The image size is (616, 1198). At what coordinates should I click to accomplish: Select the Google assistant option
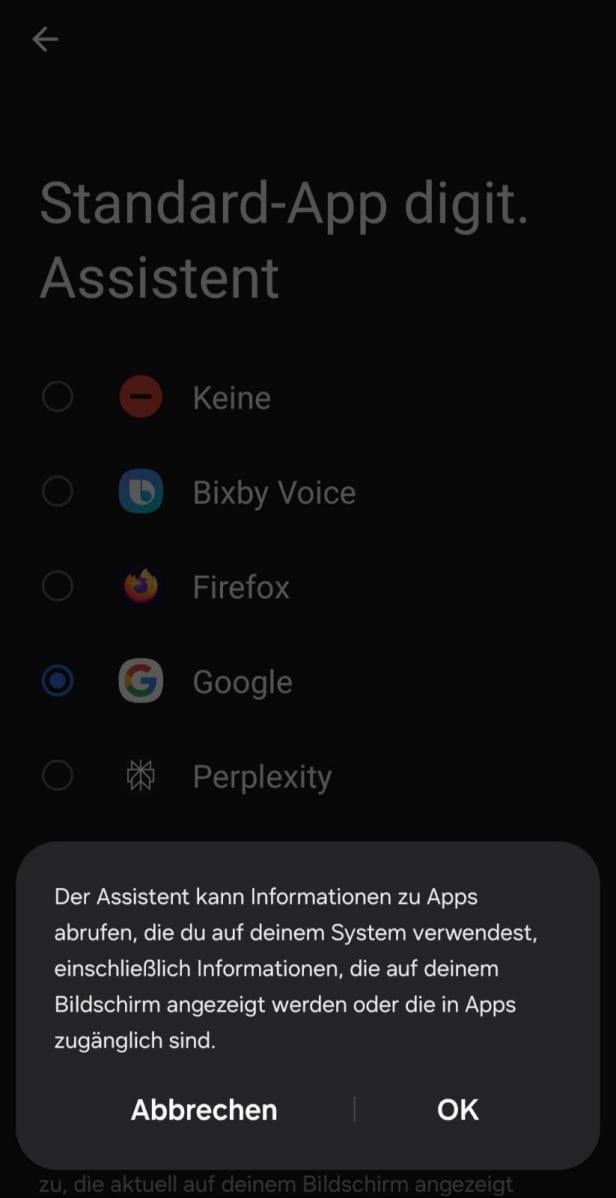pyautogui.click(x=308, y=682)
